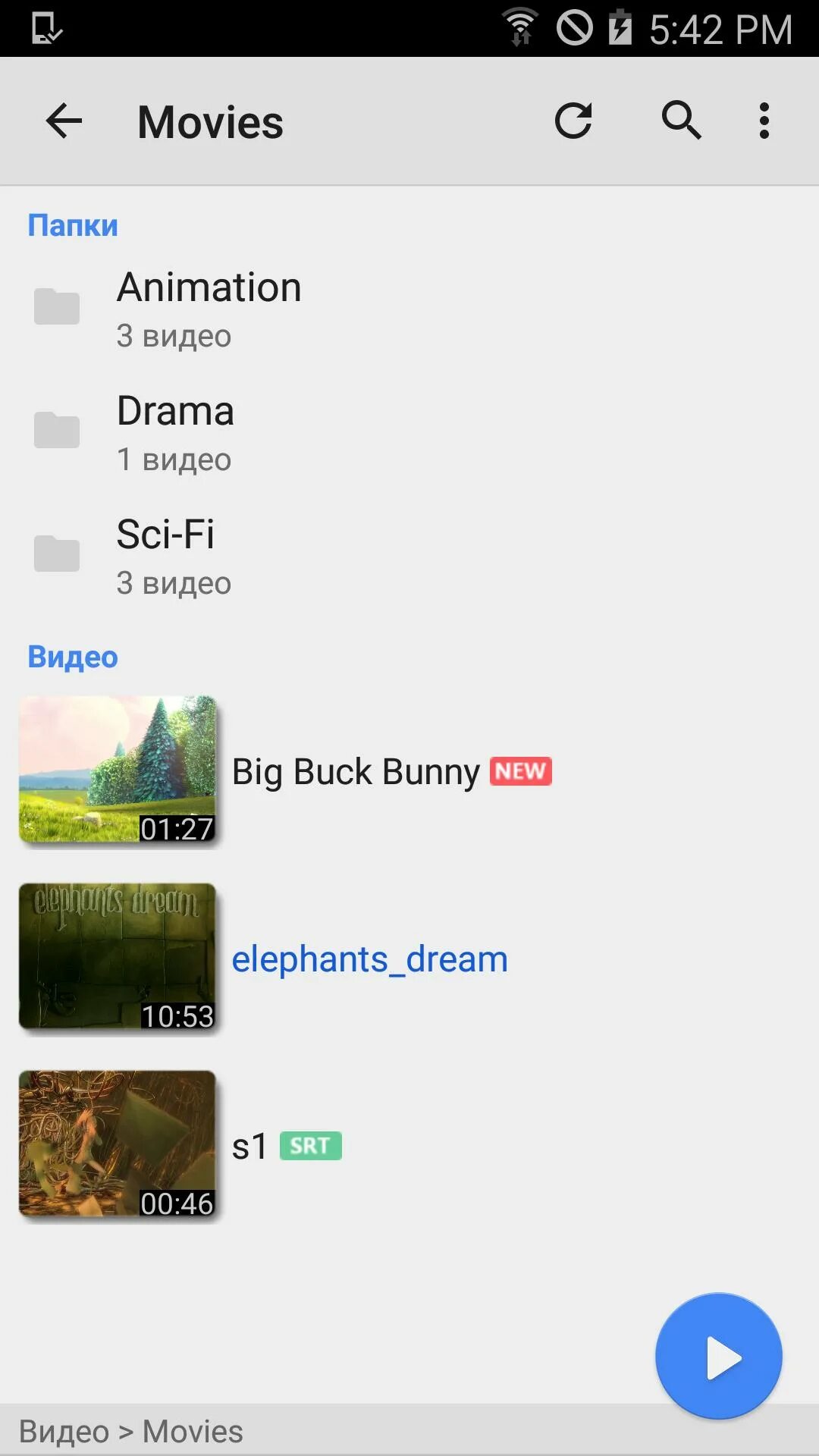
Task: Play the elephants_dream video
Action: [369, 959]
